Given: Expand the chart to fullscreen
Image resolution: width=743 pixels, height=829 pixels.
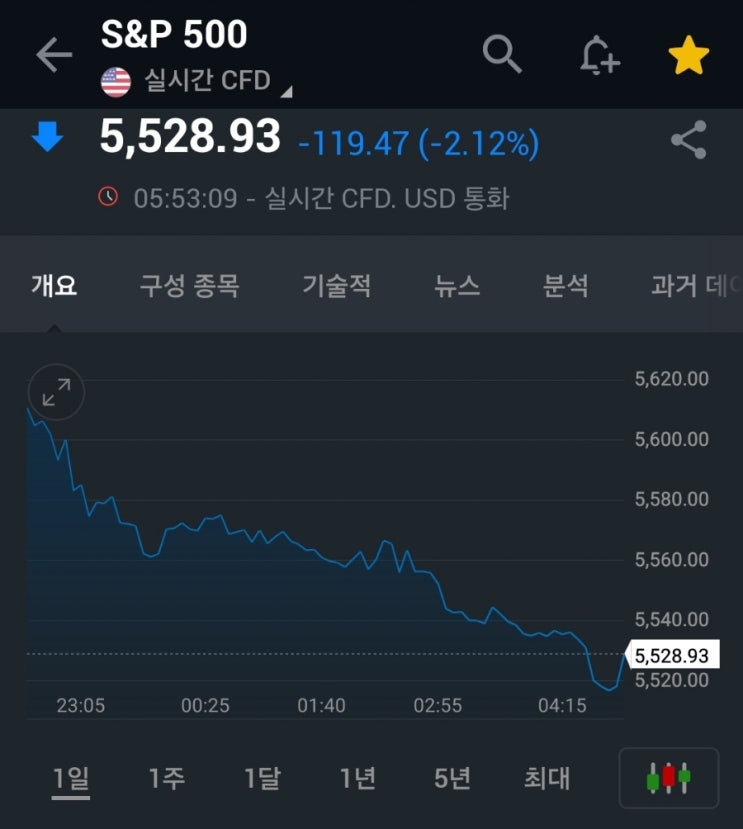Looking at the screenshot, I should pos(56,392).
